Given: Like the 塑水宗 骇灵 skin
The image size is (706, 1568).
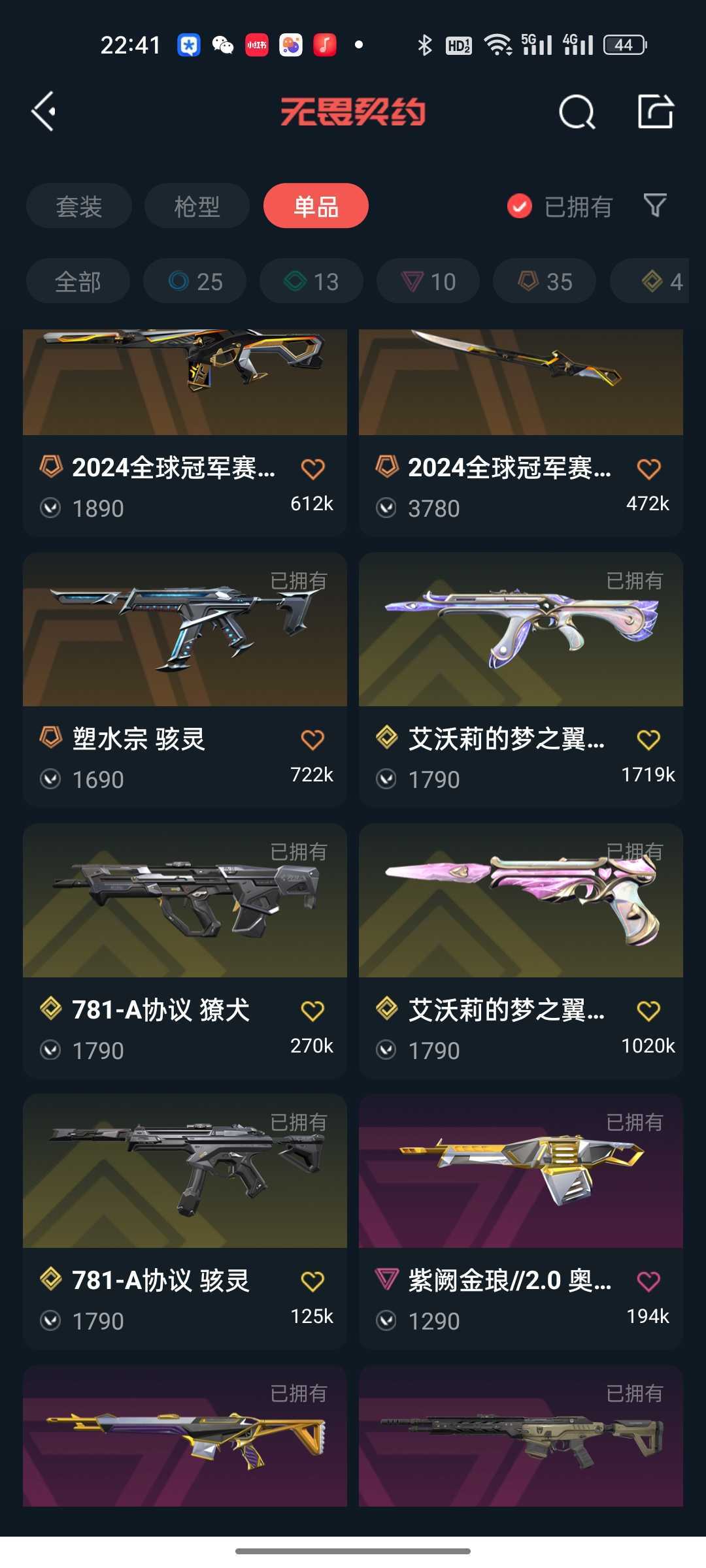Looking at the screenshot, I should tap(312, 740).
